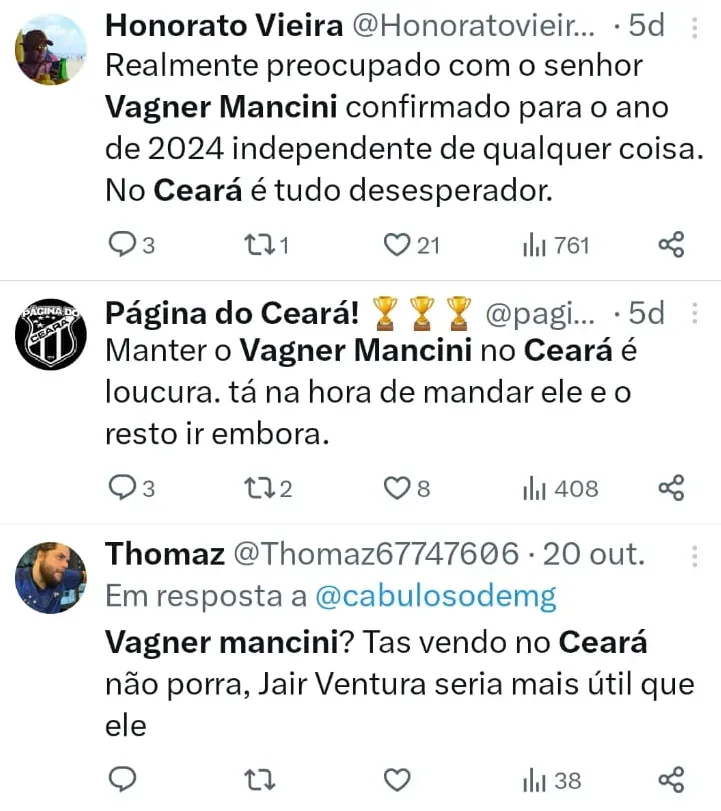Viewport: 721px width, 811px height.
Task: Share Página do Ceará's tweet
Action: [x=671, y=488]
